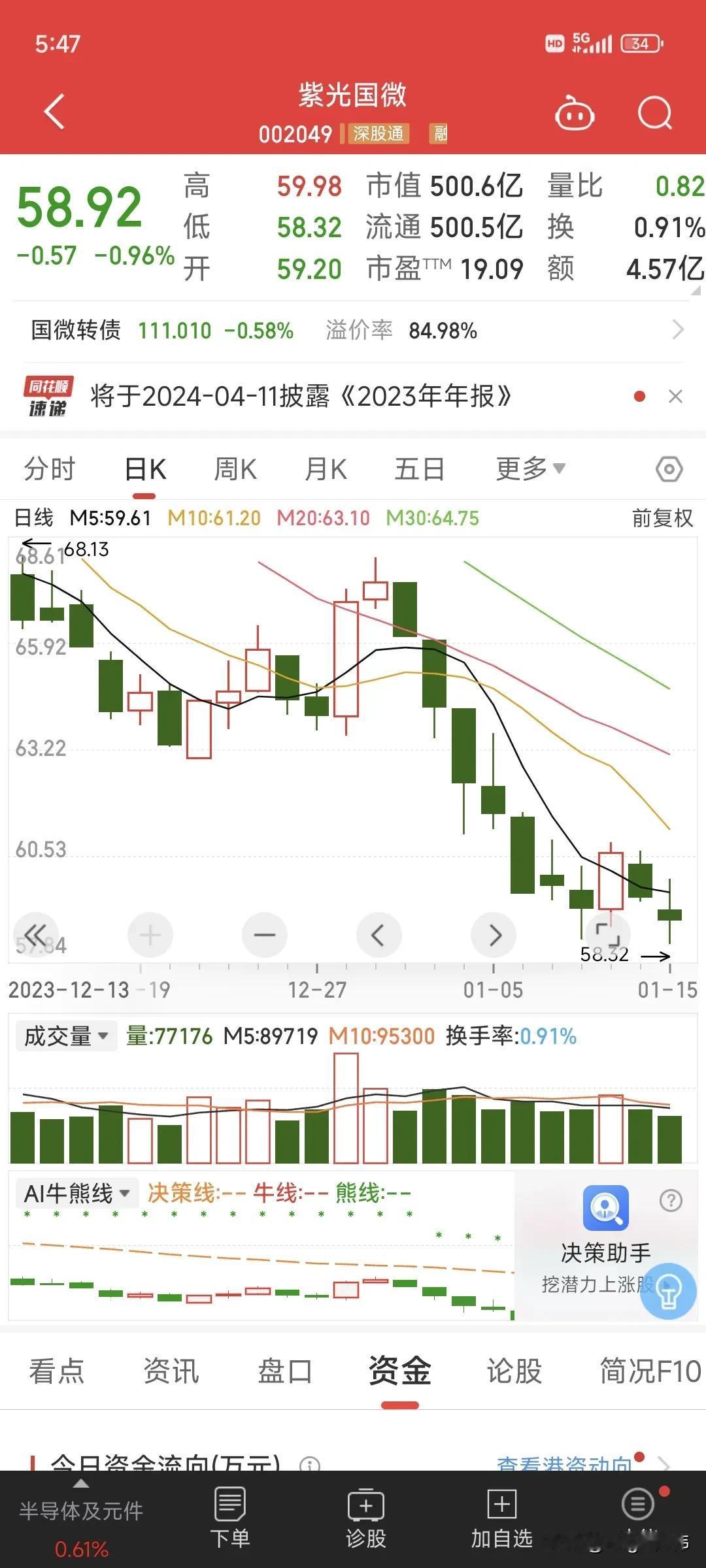Switch to the 周K chart tab
706x1568 pixels.
235,469
